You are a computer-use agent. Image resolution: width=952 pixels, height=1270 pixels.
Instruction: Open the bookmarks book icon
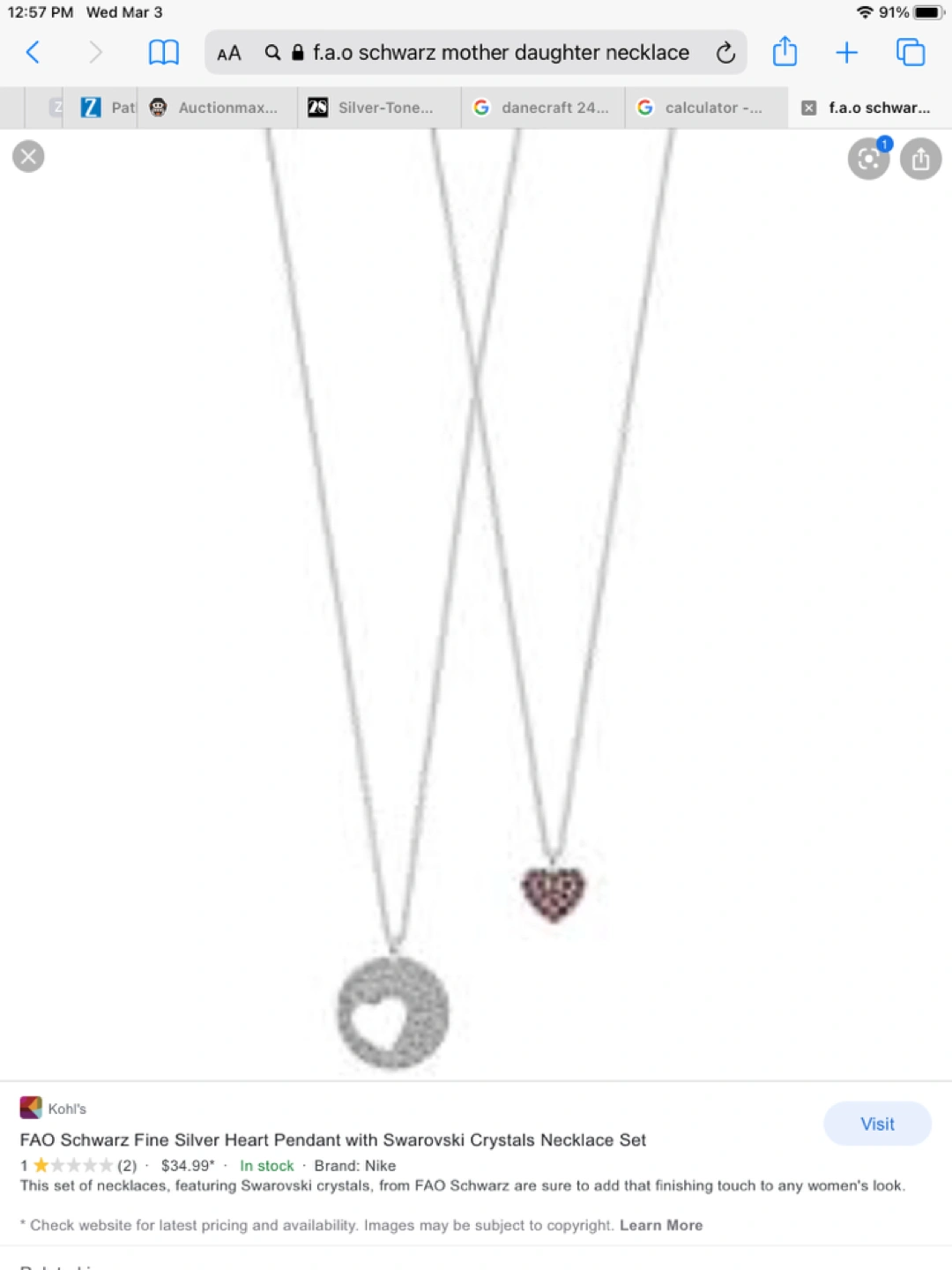(x=163, y=53)
